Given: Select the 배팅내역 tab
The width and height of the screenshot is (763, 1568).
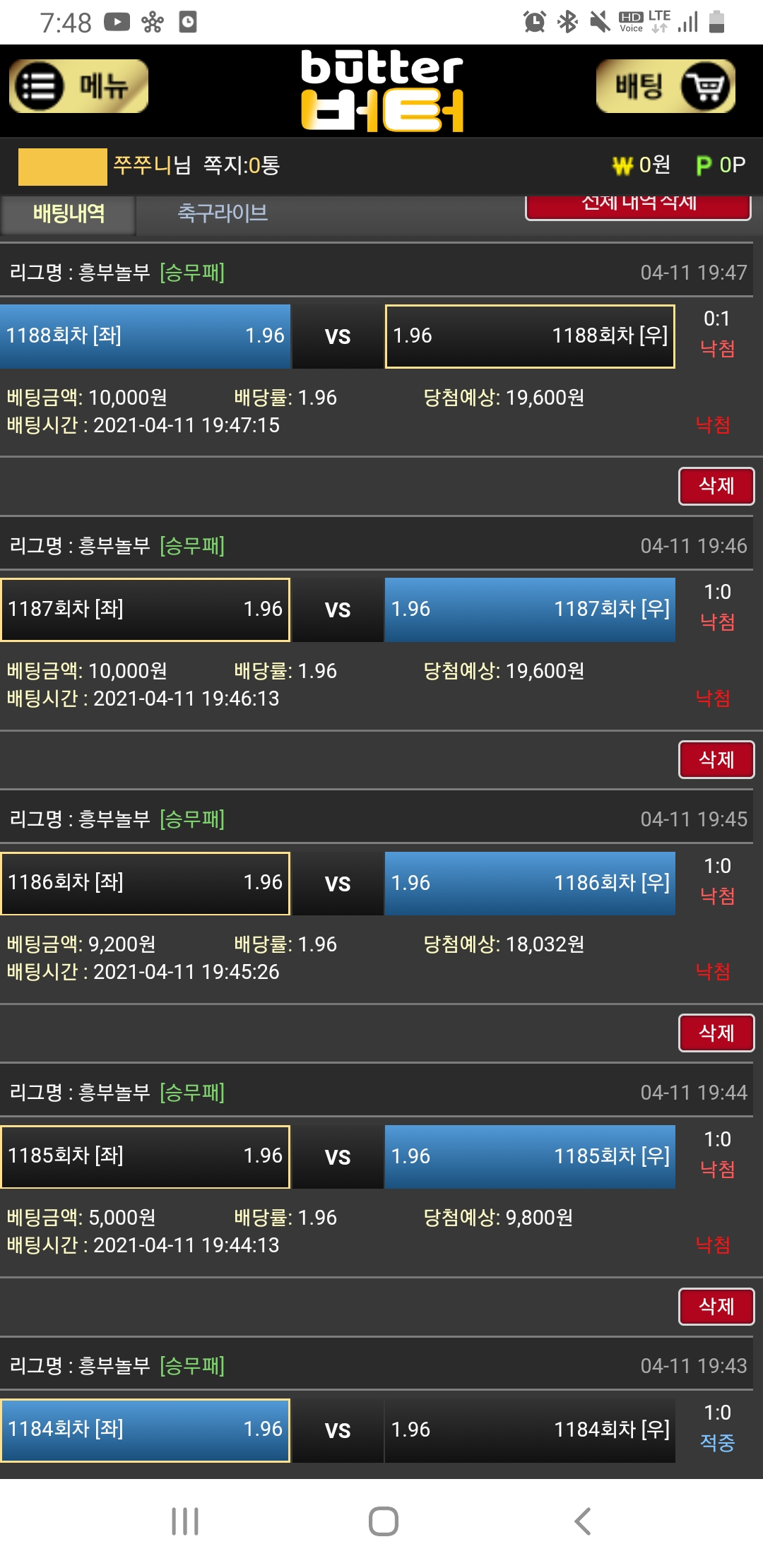Looking at the screenshot, I should tap(69, 213).
